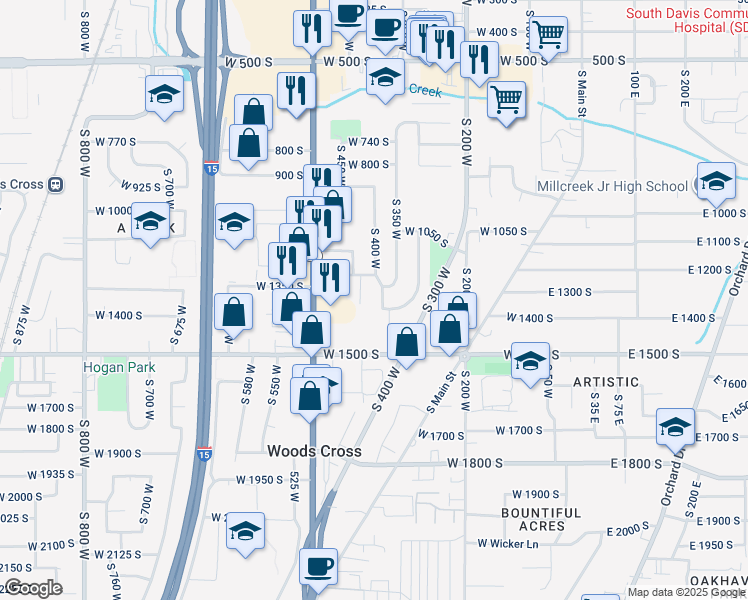Select the school marker near W 2100 S
Screen dimensions: 748x600
pyautogui.click(x=244, y=533)
